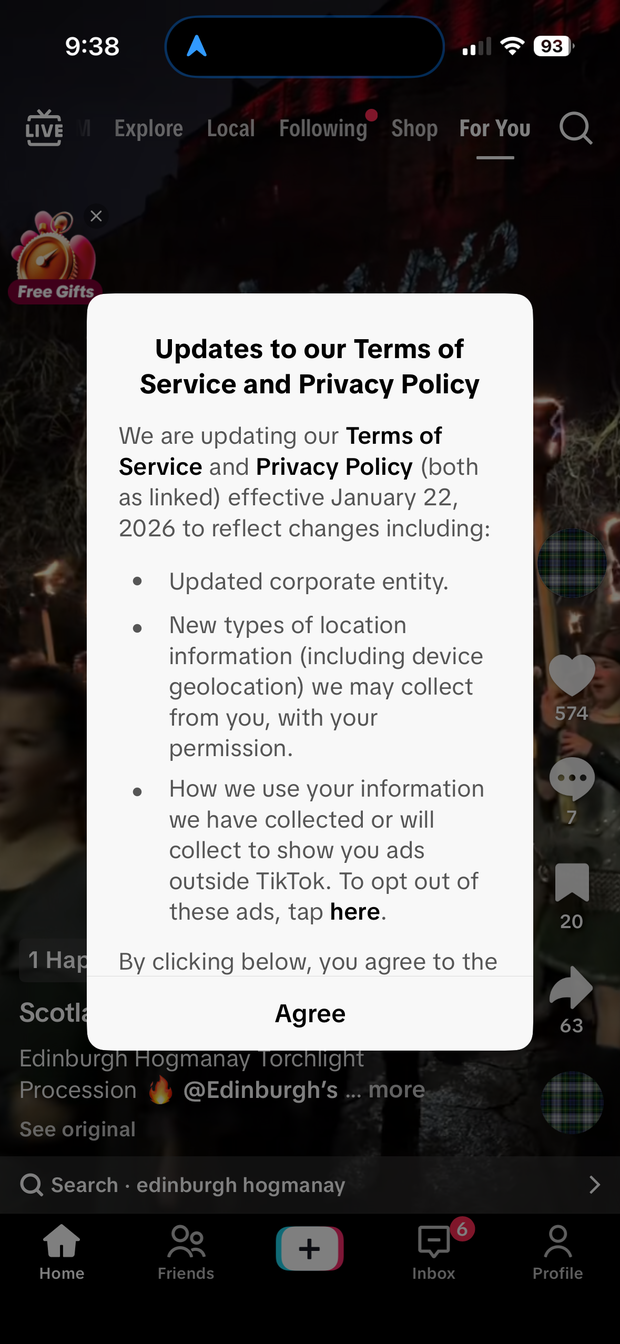Bookmark this video
This screenshot has height=1344, width=620.
click(572, 883)
